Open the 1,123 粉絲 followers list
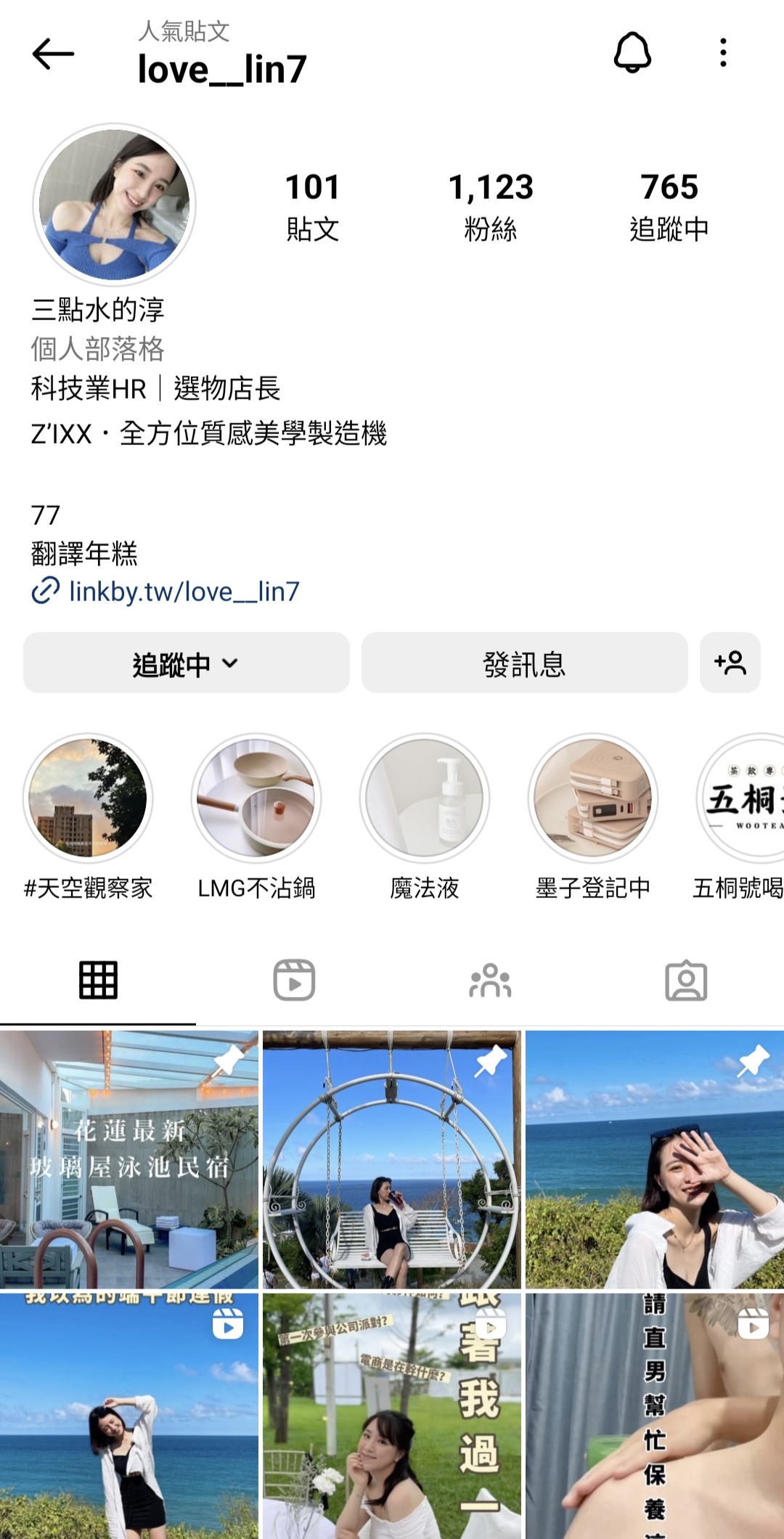This screenshot has width=784, height=1539. point(491,205)
